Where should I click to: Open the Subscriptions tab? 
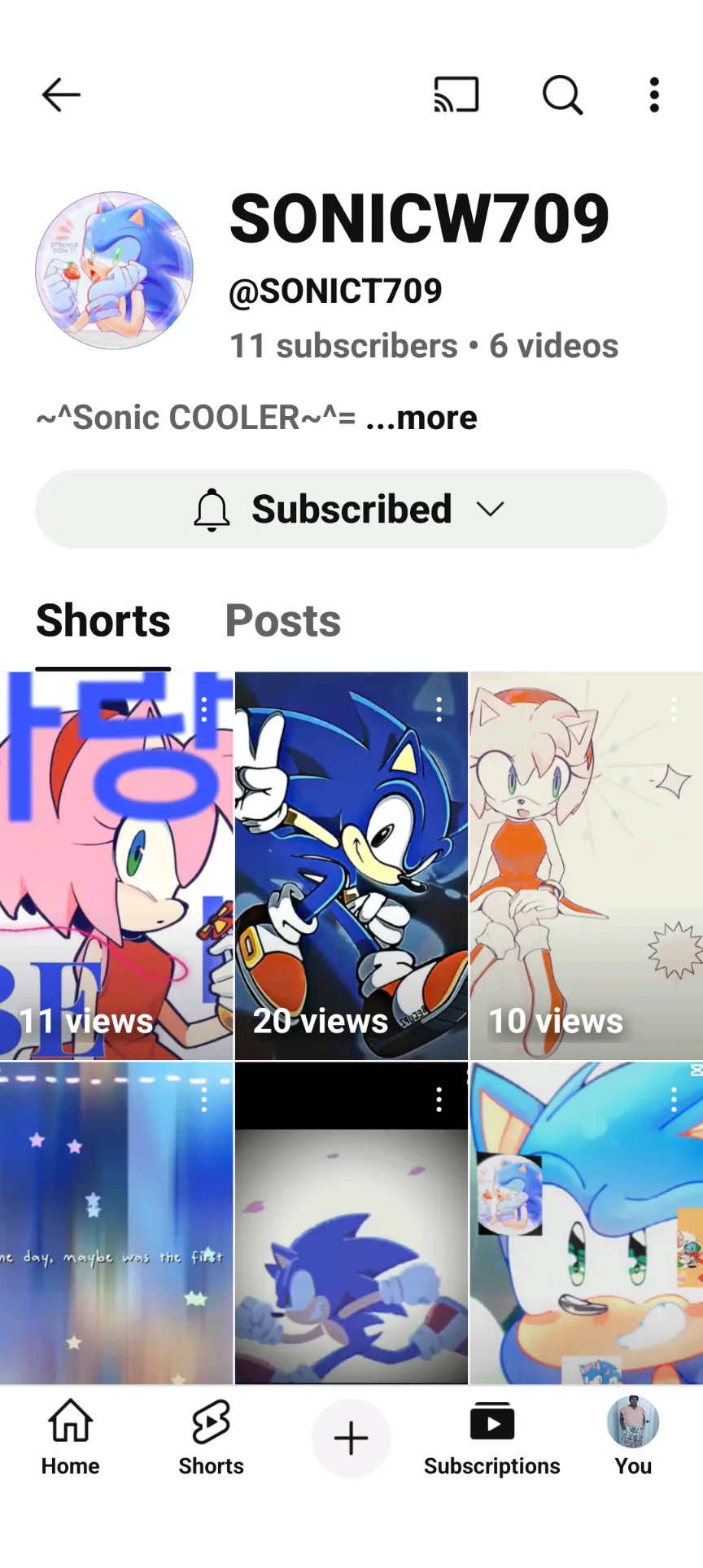[x=492, y=1439]
